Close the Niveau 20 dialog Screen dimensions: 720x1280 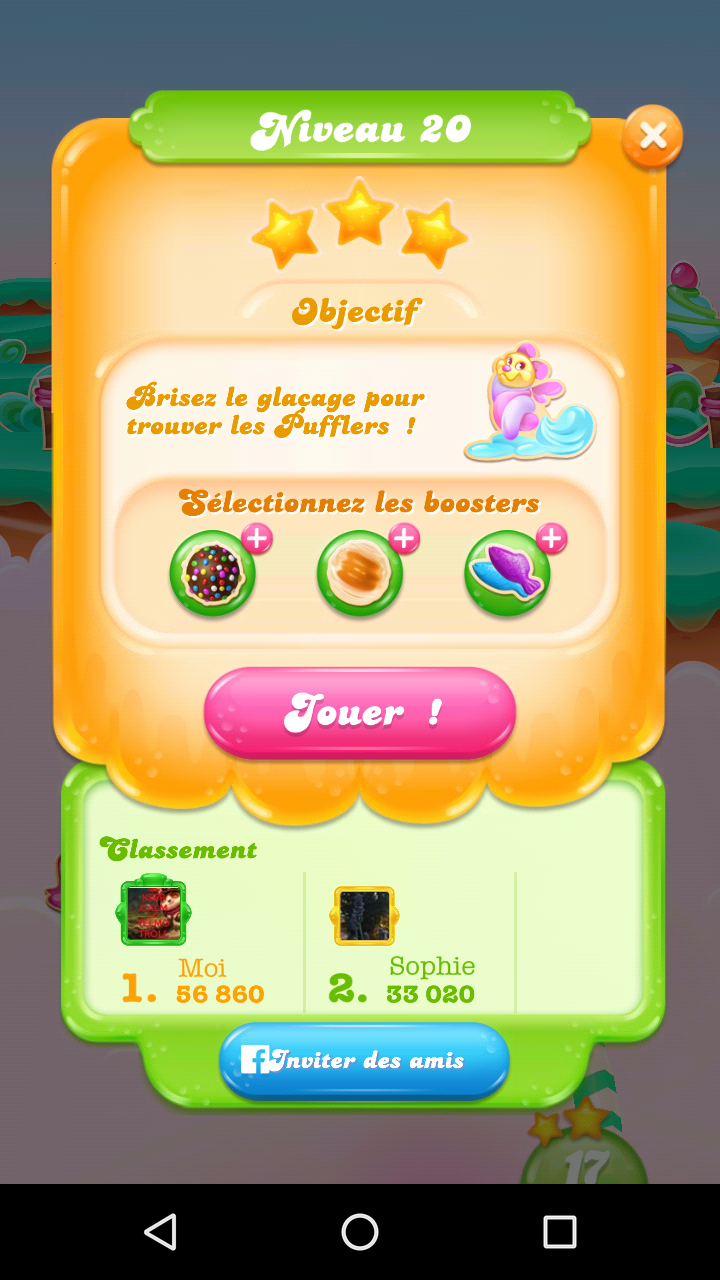click(x=652, y=136)
